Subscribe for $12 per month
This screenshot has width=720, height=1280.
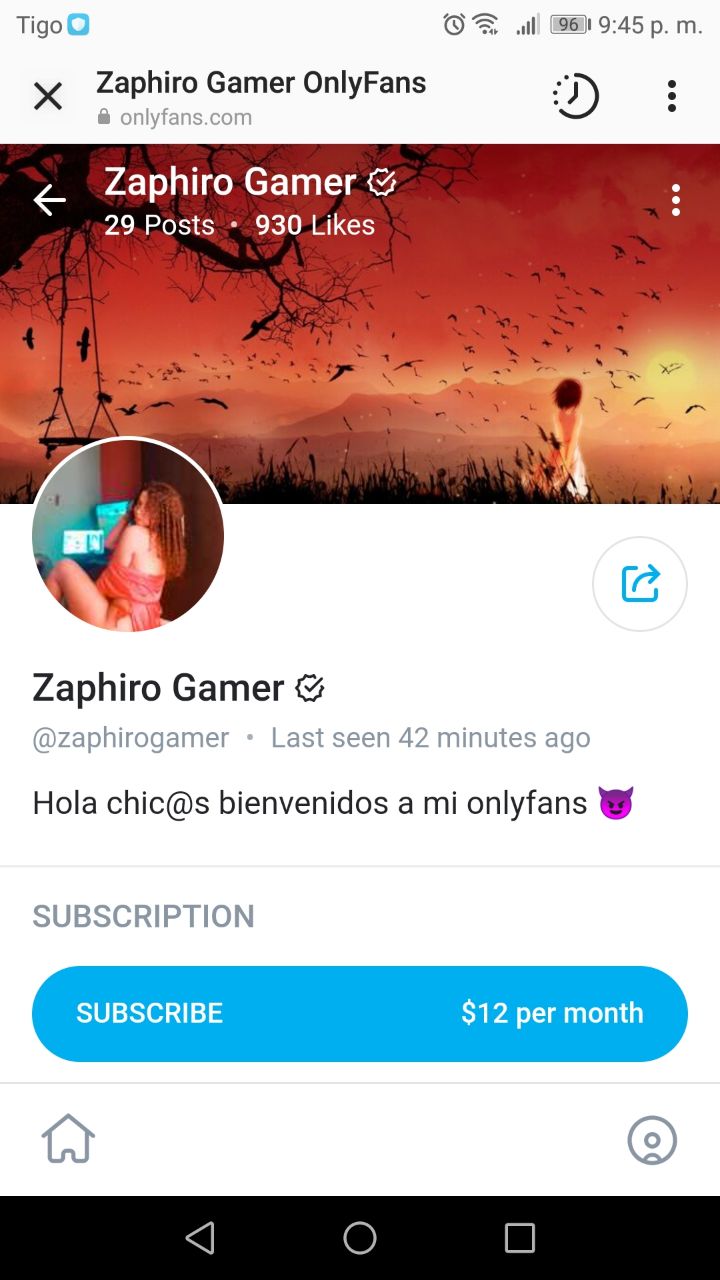tap(360, 1013)
